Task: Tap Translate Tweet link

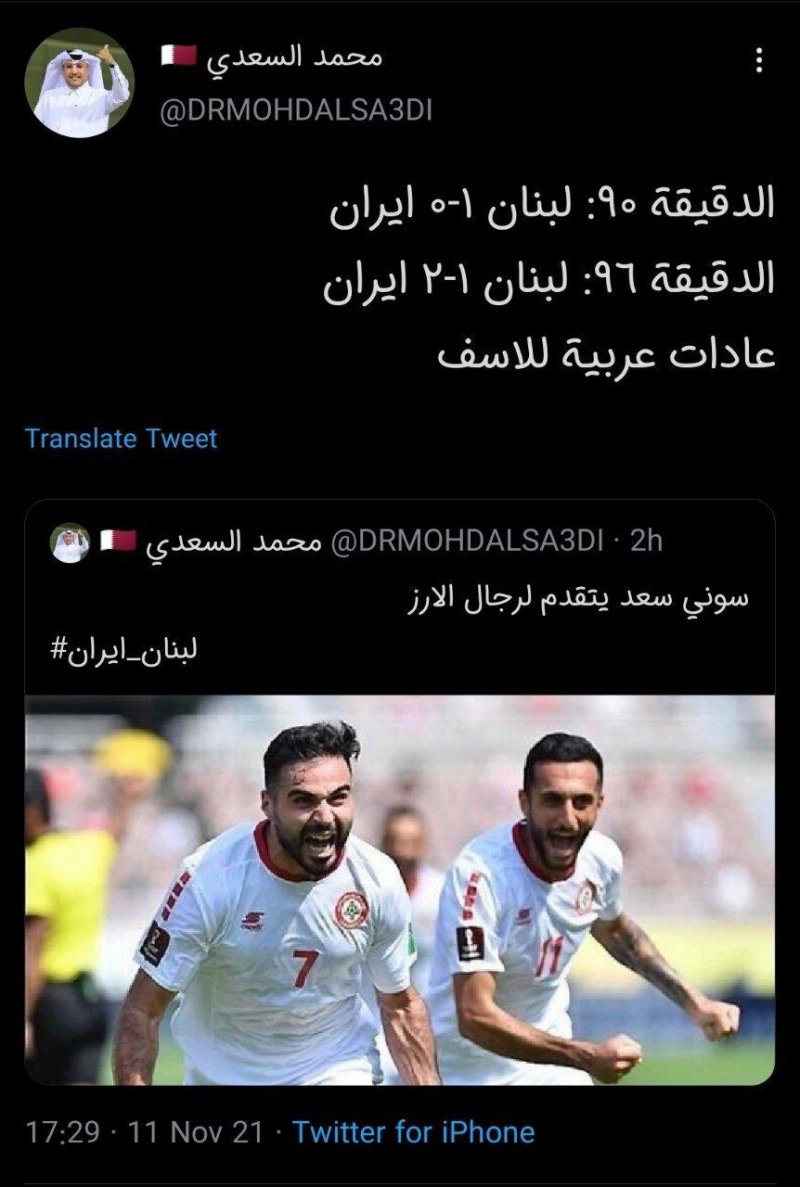Action: click(121, 438)
